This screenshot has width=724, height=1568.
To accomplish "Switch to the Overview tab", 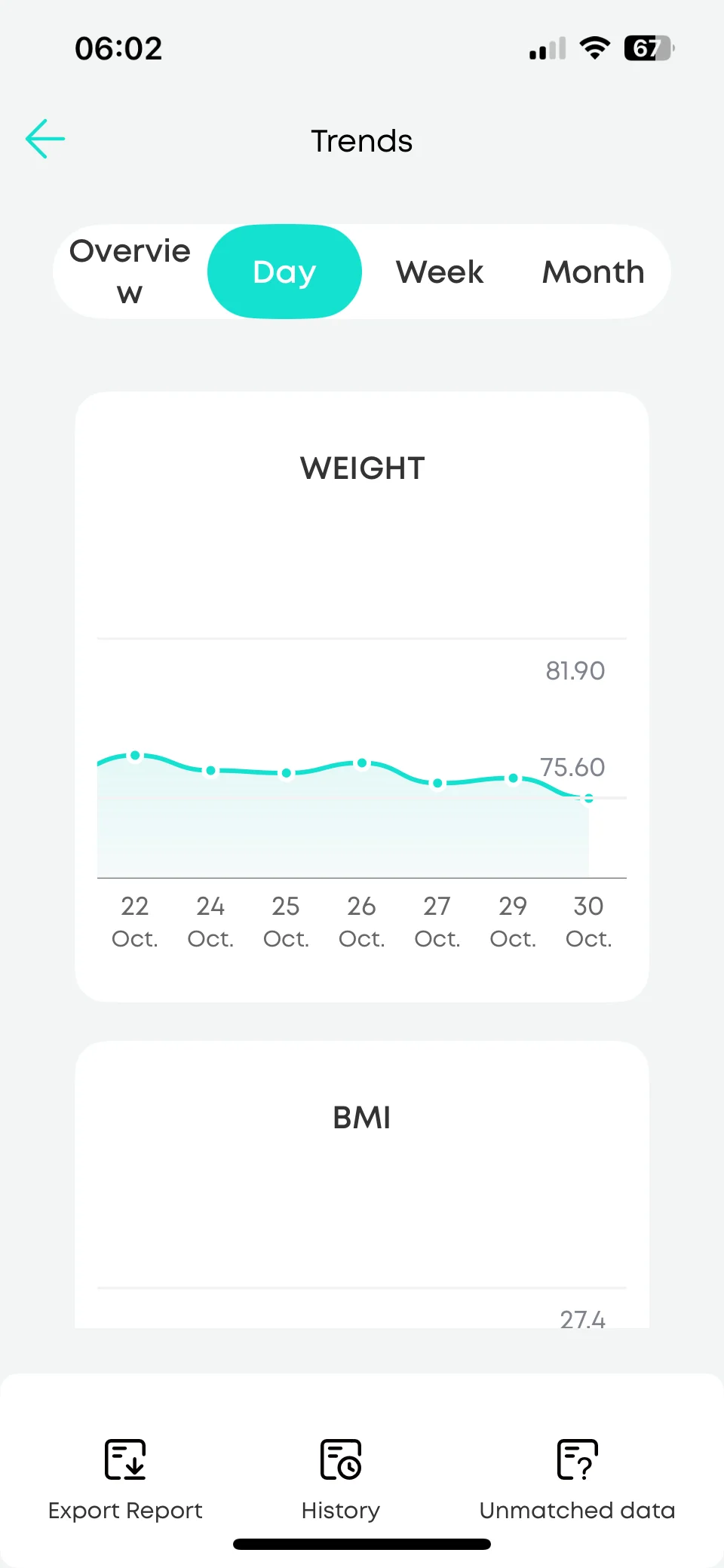I will 130,272.
